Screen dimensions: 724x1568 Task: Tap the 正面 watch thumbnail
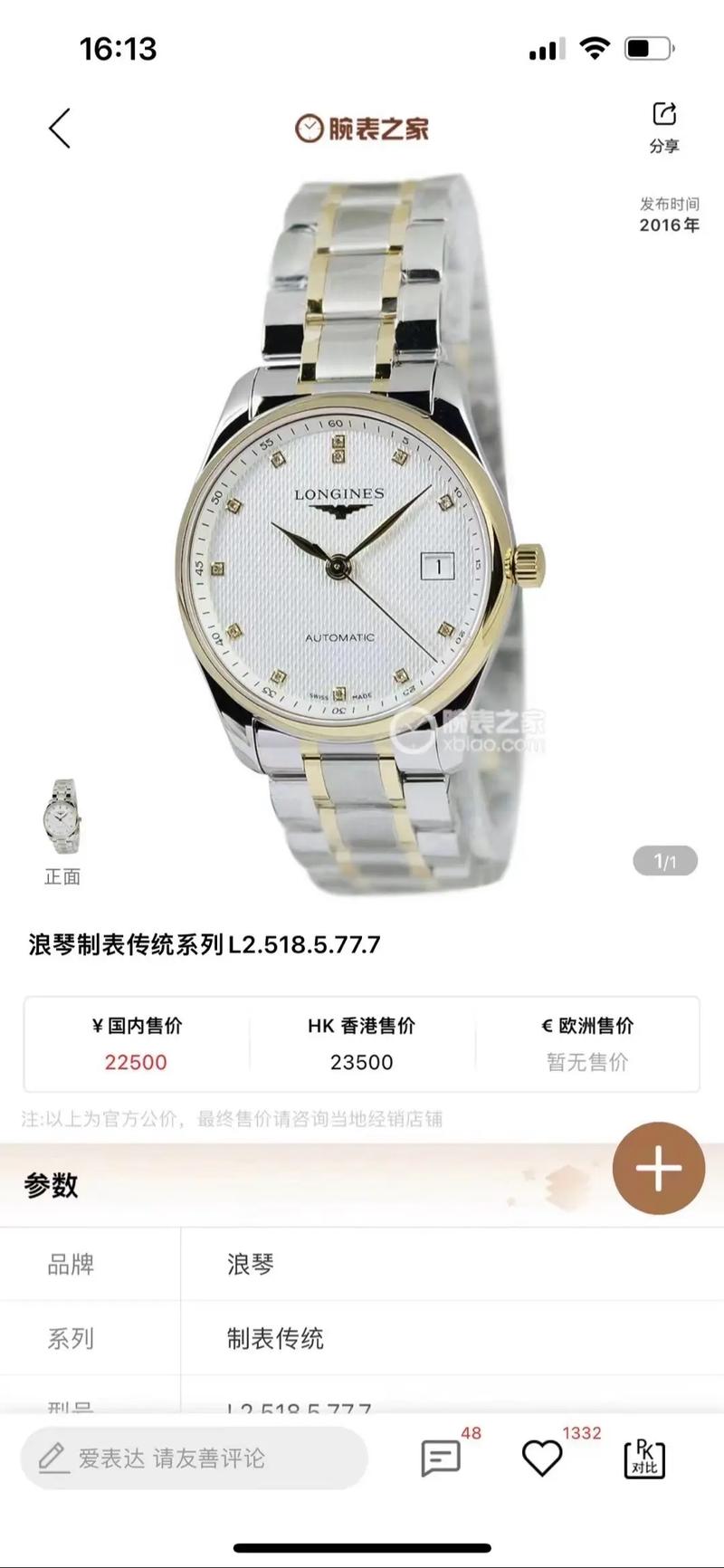(62, 815)
